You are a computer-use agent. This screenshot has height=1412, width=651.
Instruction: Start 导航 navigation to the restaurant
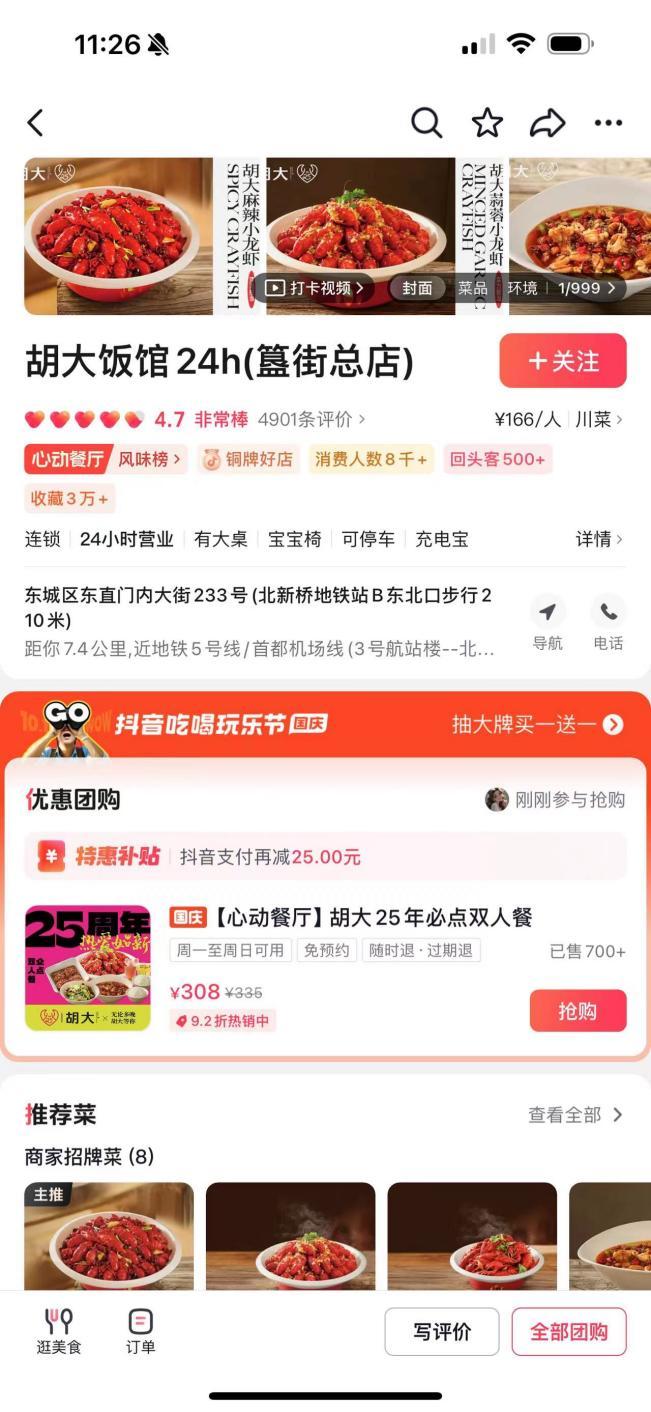[x=547, y=622]
